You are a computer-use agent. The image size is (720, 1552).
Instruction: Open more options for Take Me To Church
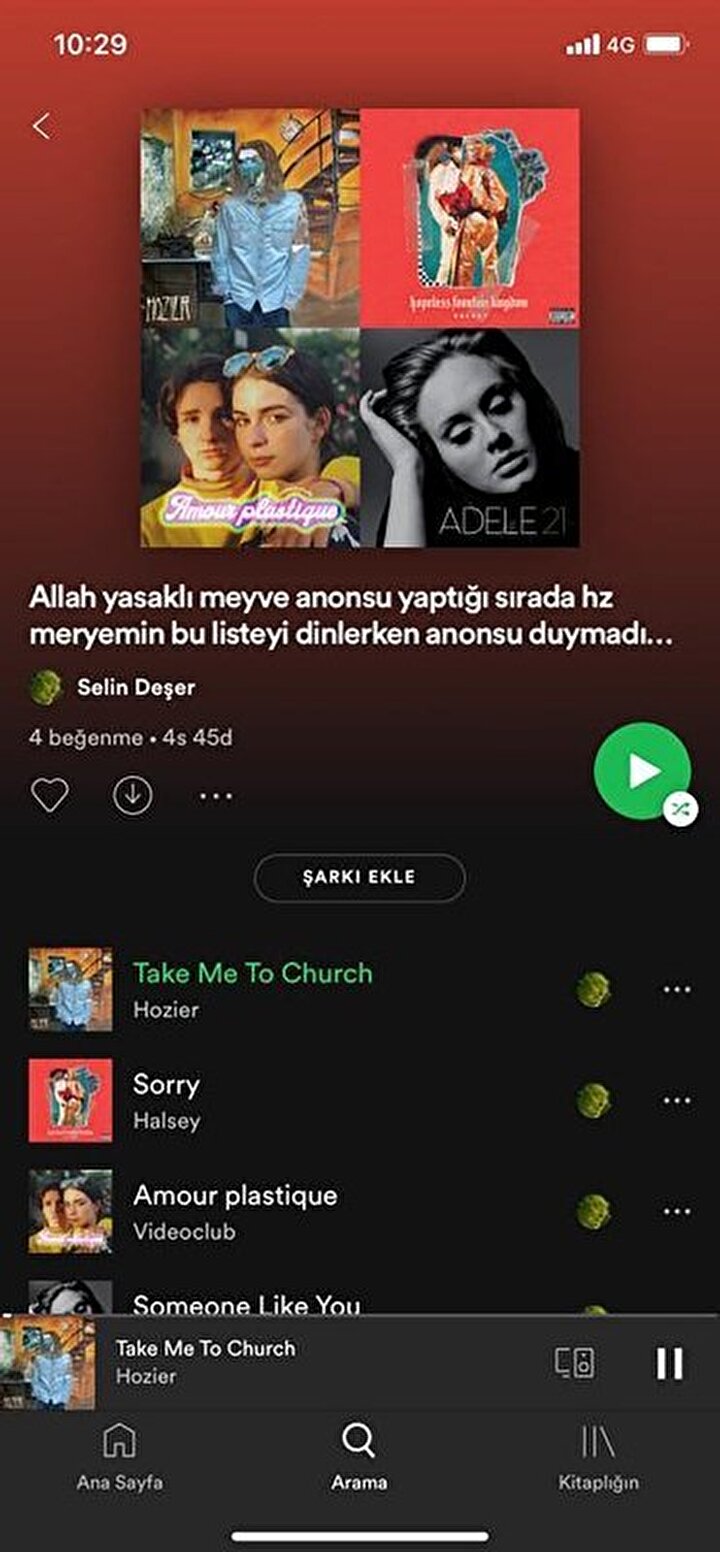[x=677, y=990]
